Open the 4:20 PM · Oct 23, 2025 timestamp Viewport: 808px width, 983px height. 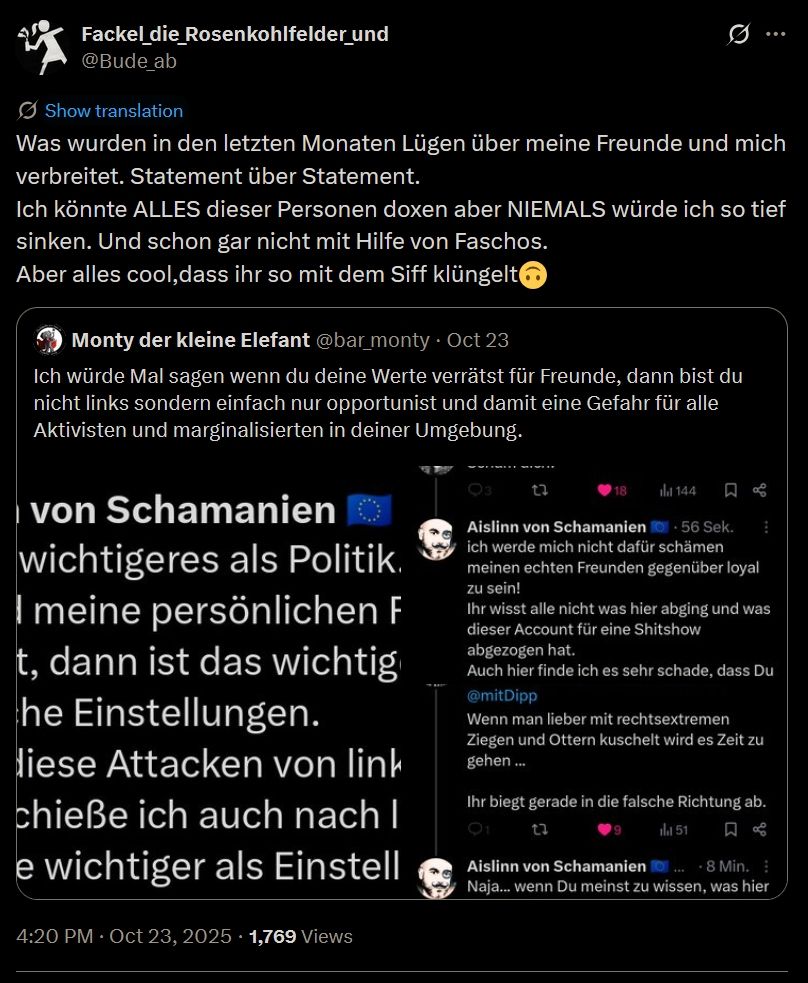(123, 936)
